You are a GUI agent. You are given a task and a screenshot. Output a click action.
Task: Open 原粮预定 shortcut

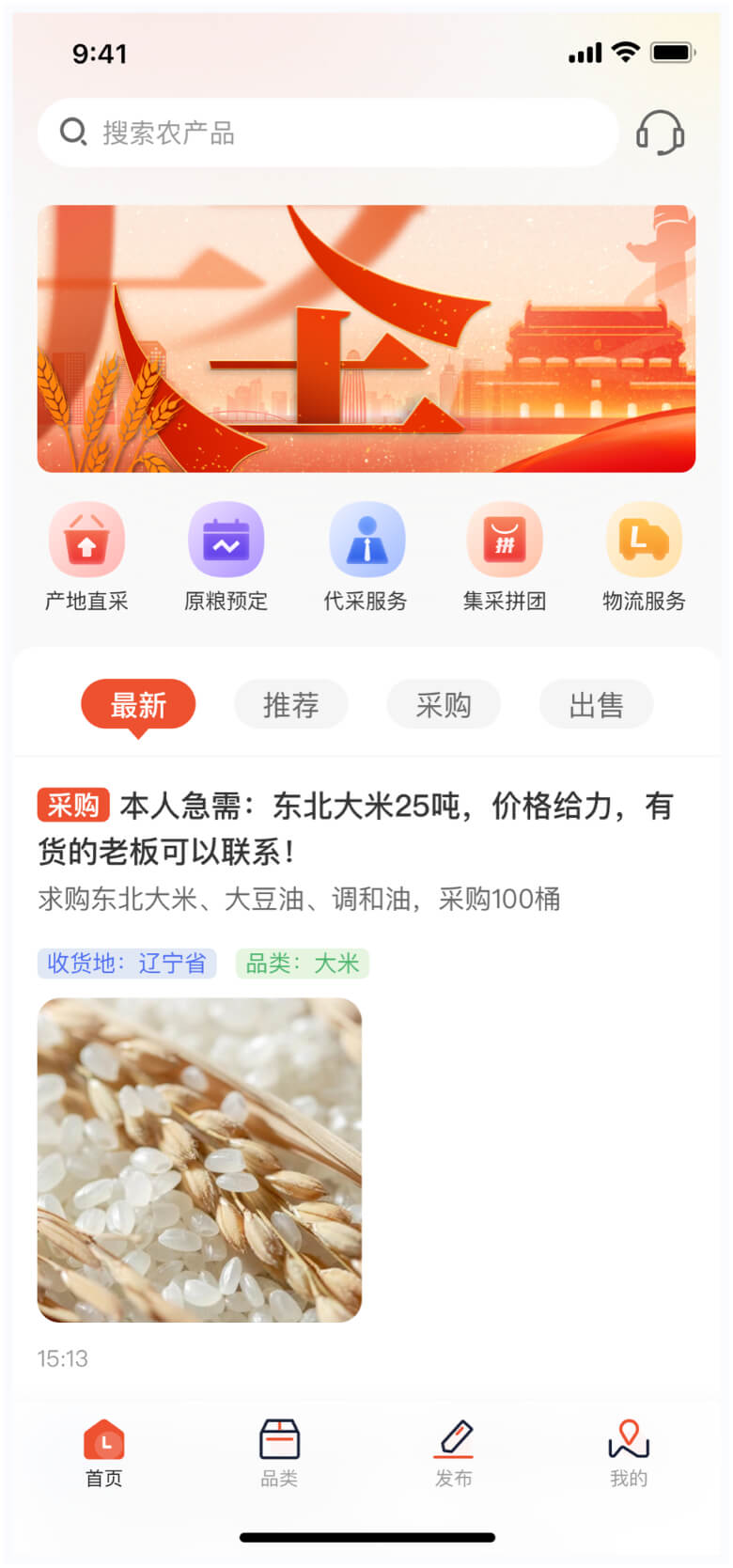click(226, 557)
